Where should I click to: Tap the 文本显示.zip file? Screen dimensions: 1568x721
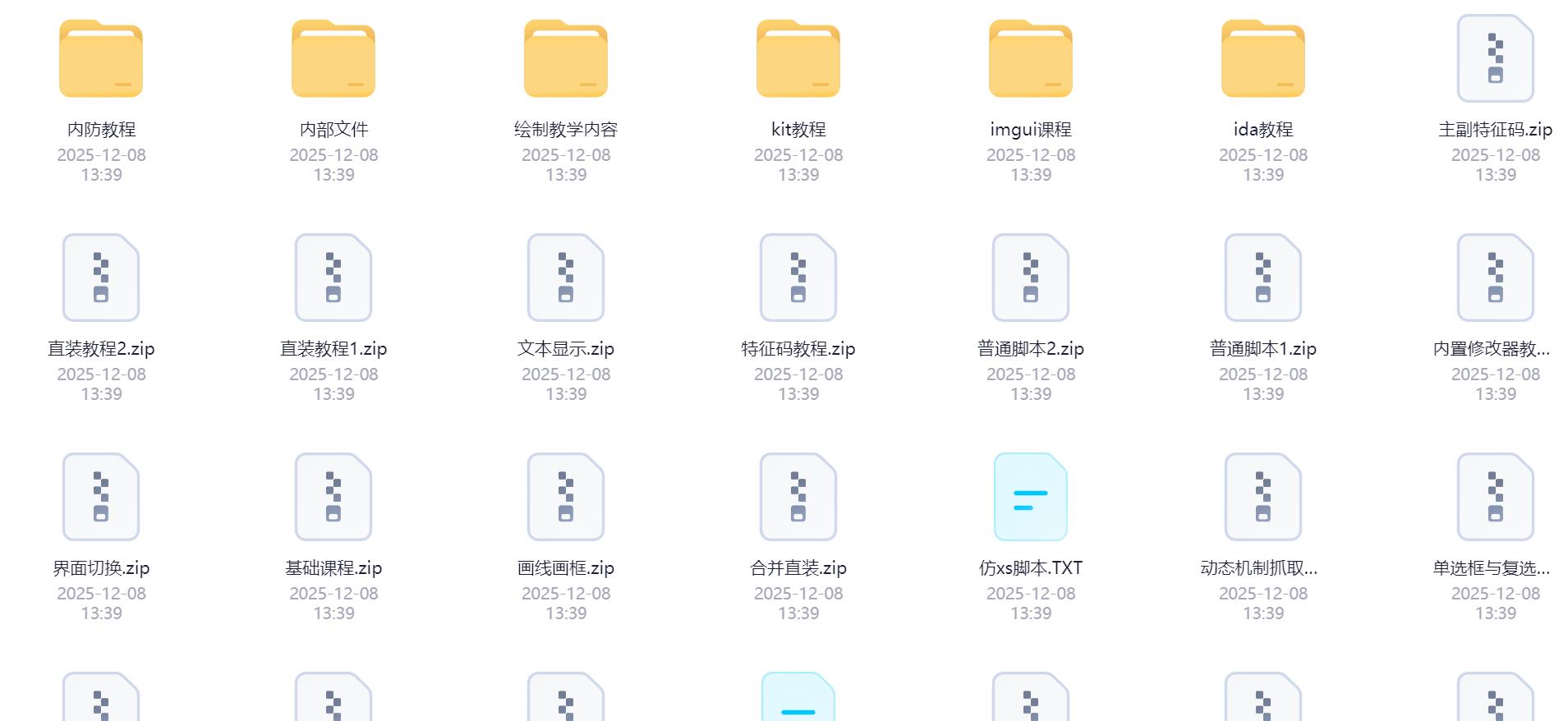566,278
